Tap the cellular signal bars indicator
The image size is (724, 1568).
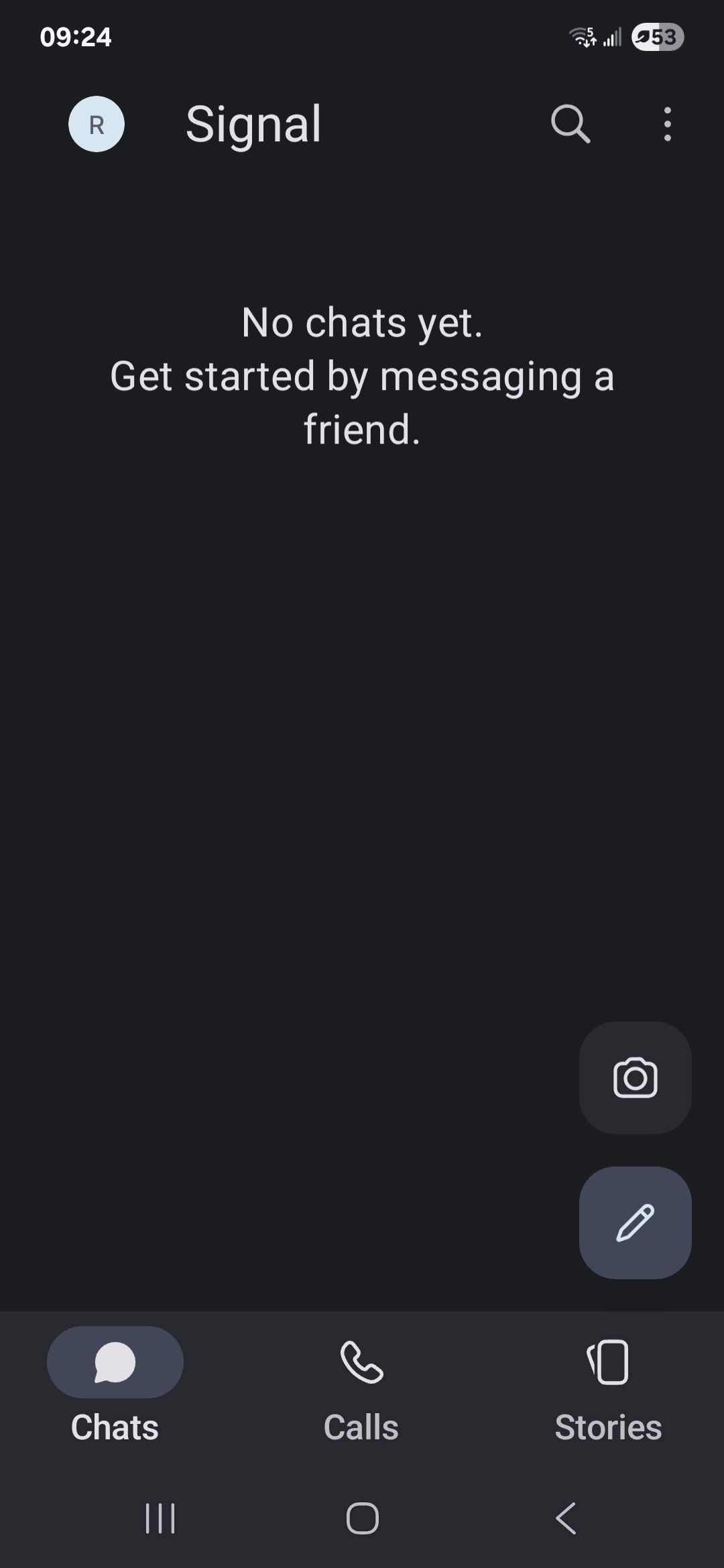(611, 38)
